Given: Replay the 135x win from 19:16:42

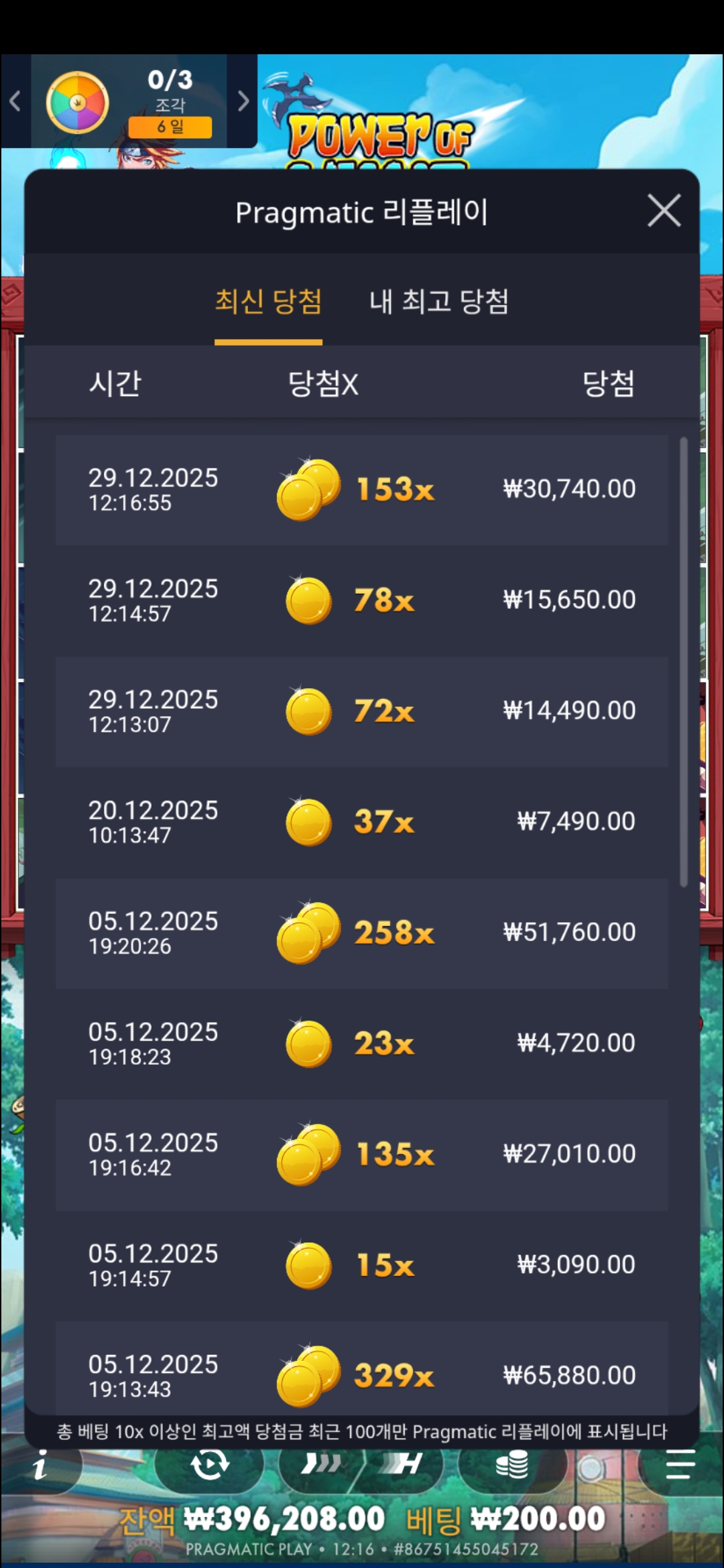Looking at the screenshot, I should [x=362, y=1155].
